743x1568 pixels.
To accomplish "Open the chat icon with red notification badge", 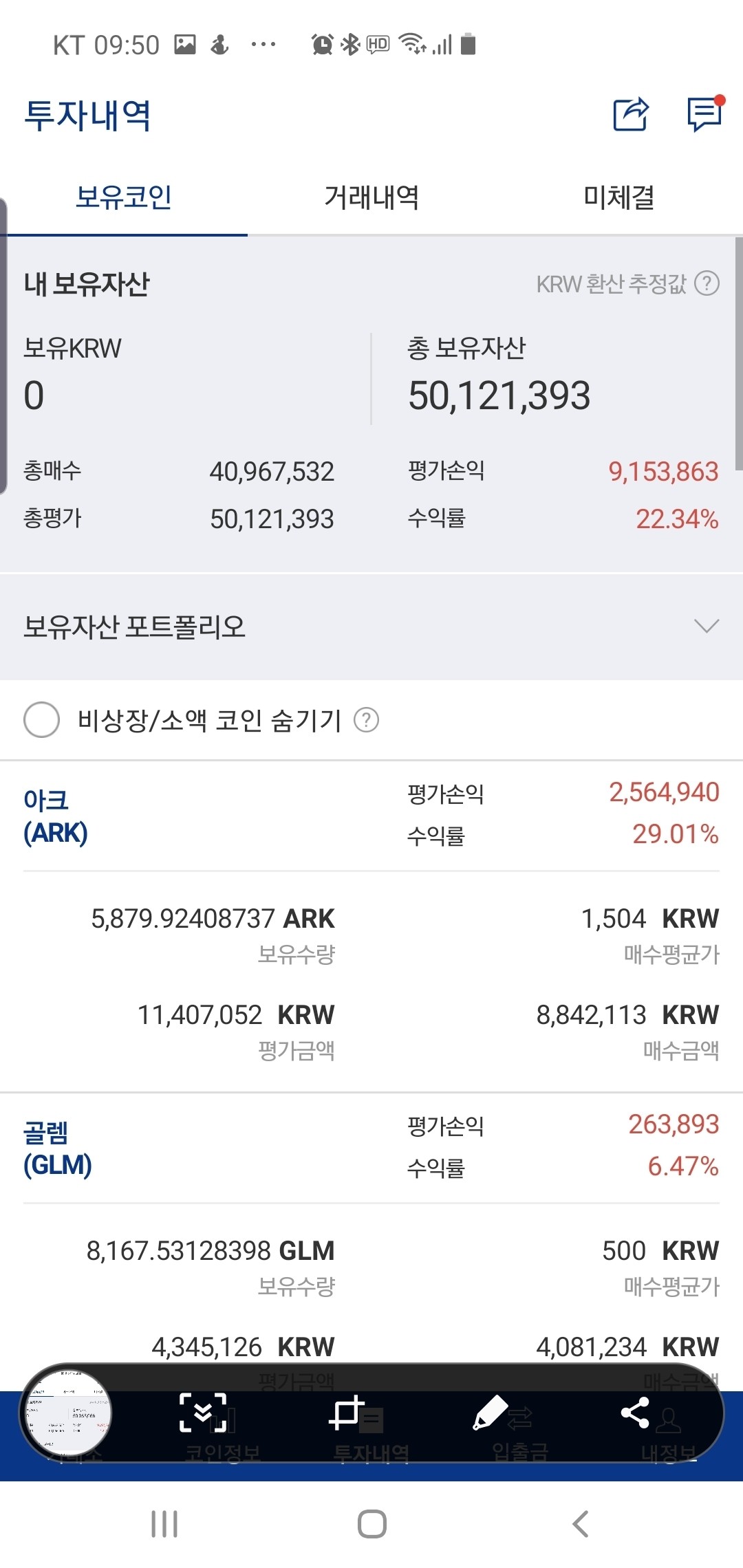I will [x=703, y=116].
